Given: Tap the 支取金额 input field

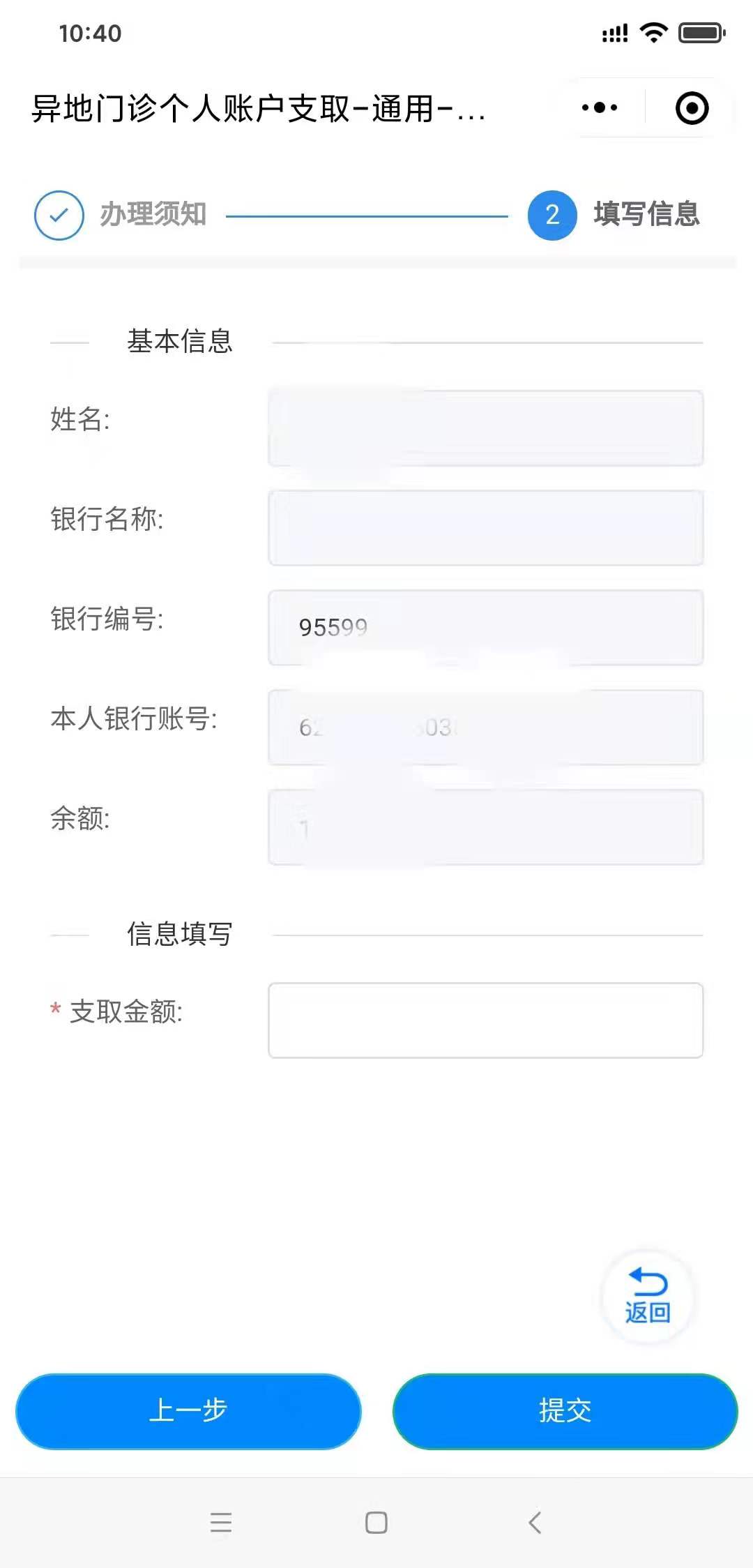Looking at the screenshot, I should (485, 1020).
